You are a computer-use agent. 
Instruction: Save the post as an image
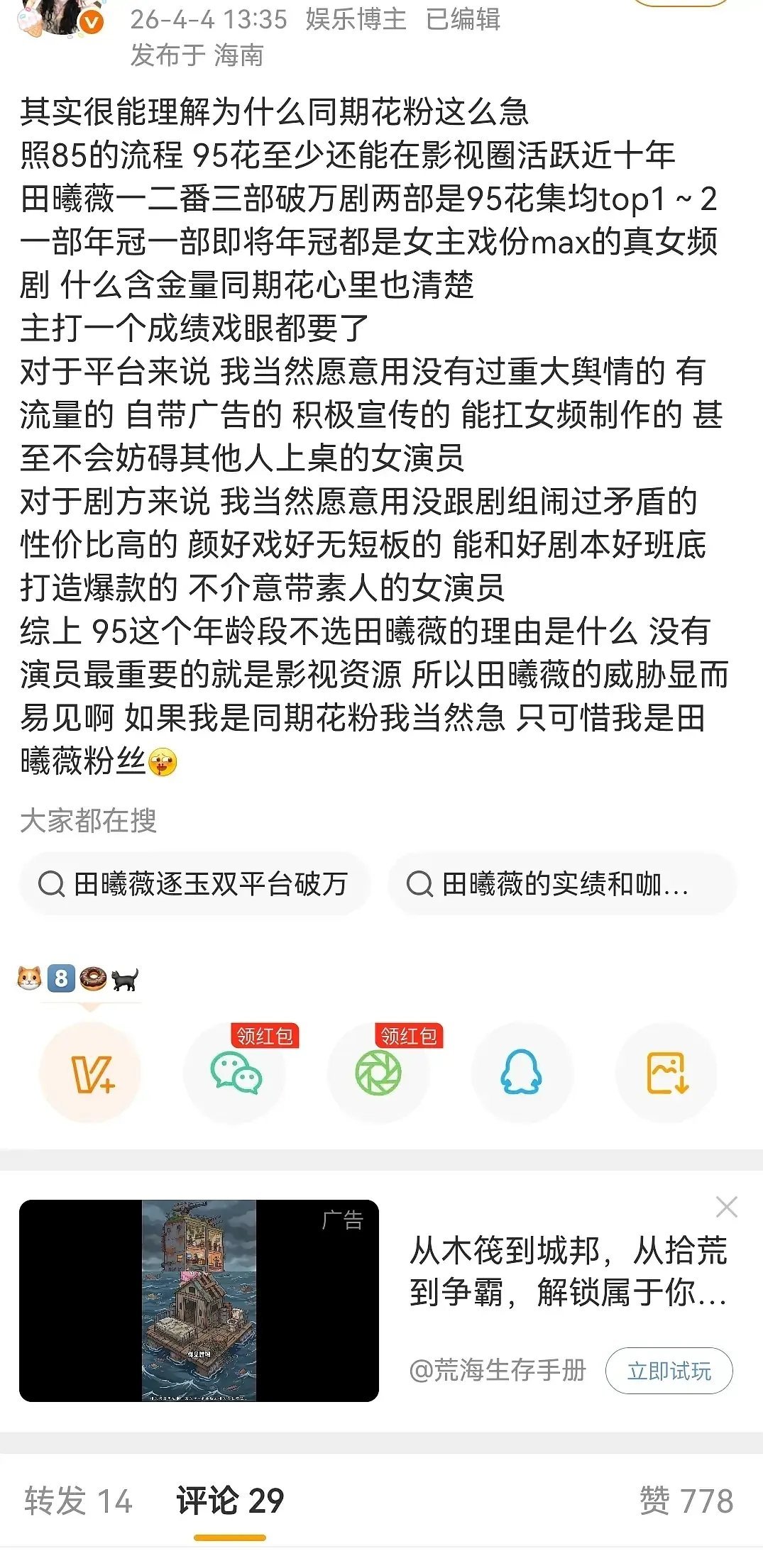click(666, 1075)
